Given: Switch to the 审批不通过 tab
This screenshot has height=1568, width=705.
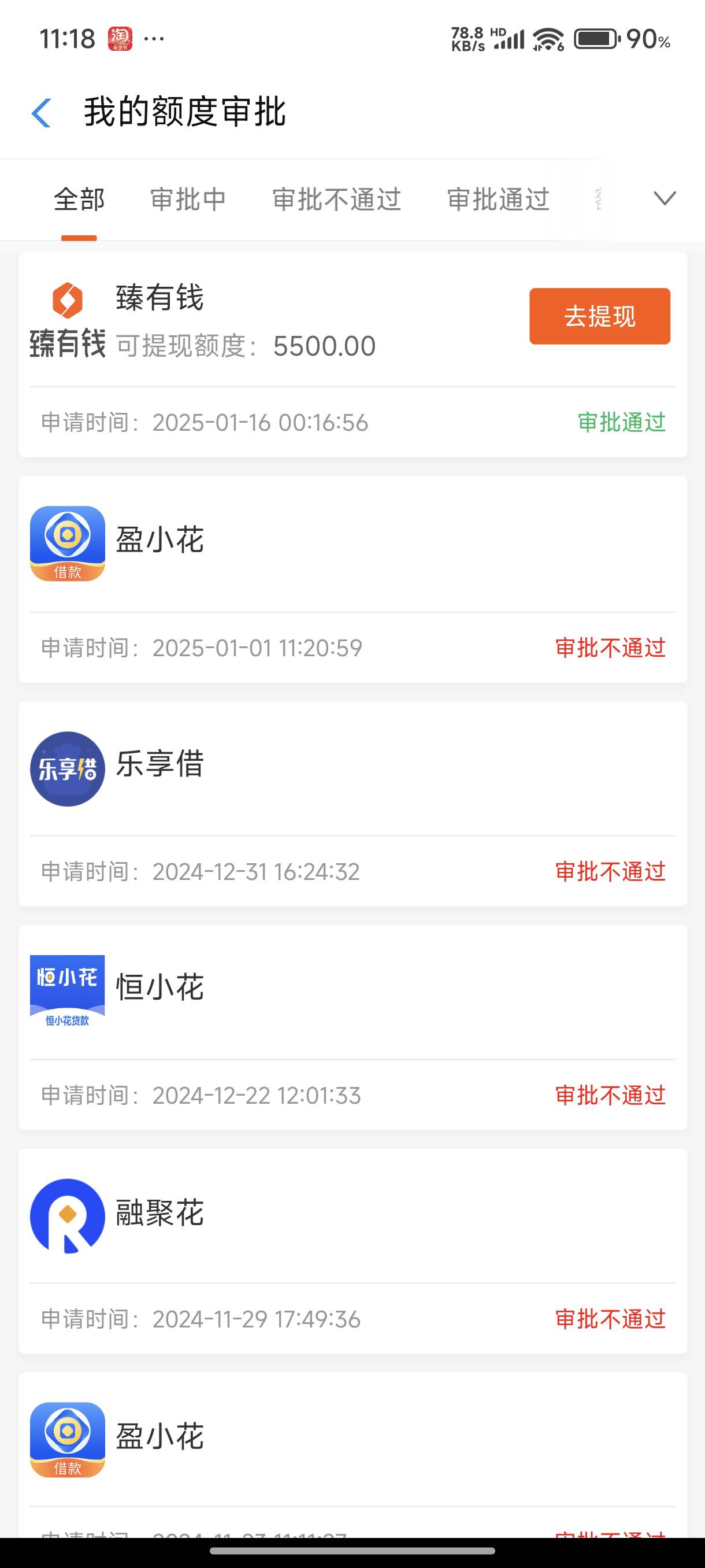Looking at the screenshot, I should 336,199.
